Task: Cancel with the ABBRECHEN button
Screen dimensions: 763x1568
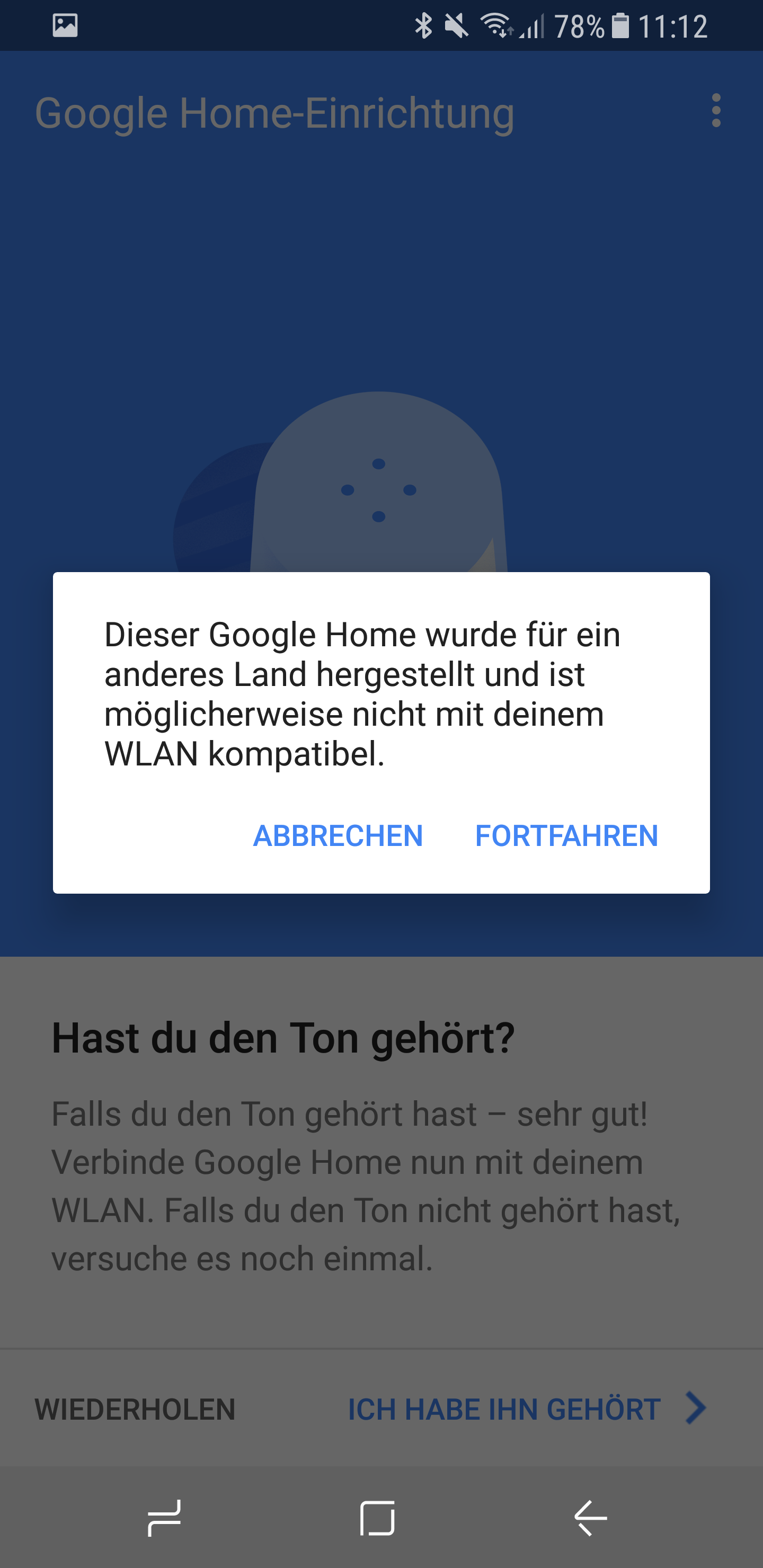Action: pyautogui.click(x=338, y=836)
